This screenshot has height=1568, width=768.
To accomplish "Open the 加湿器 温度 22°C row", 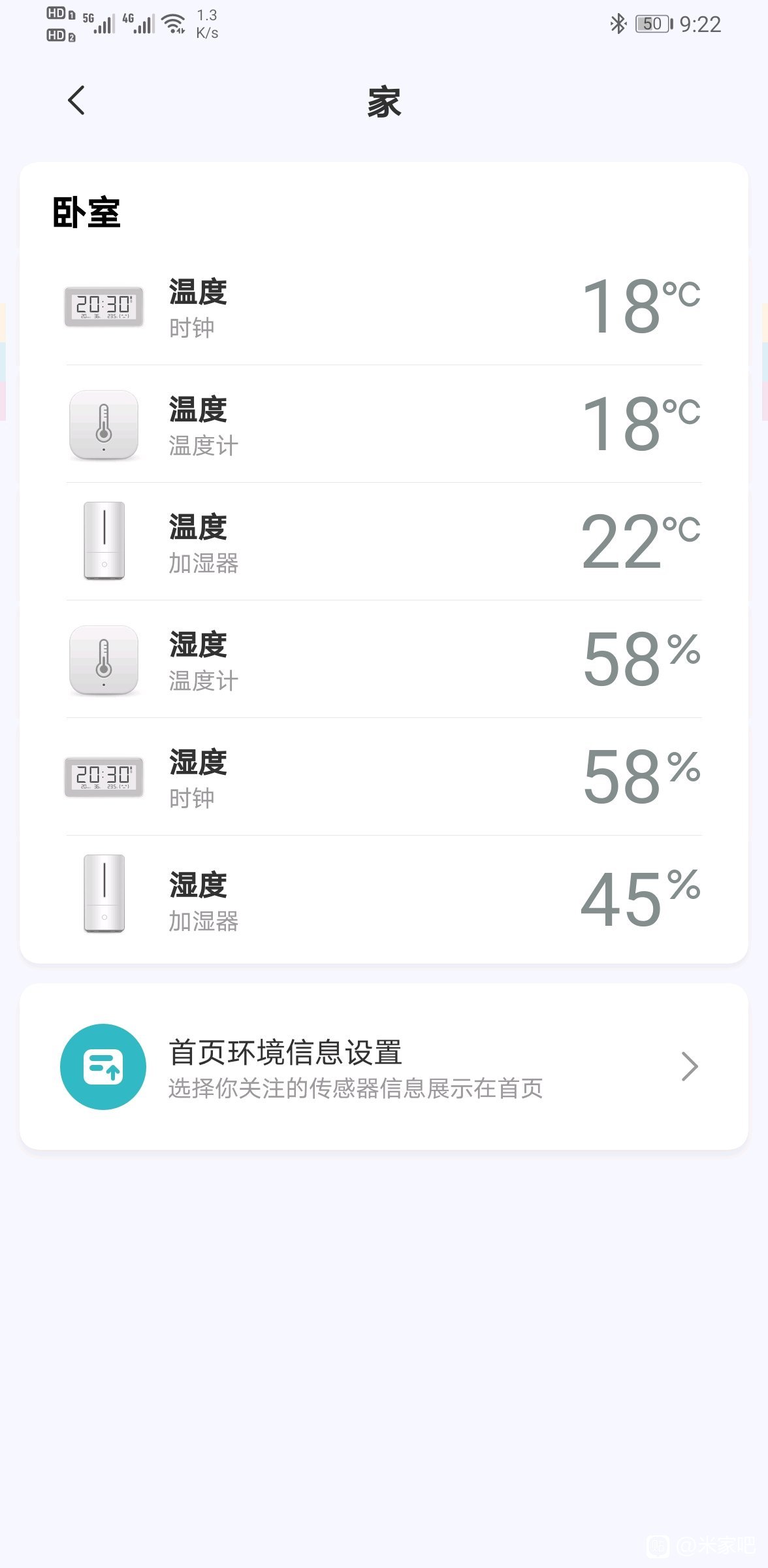I will click(x=384, y=542).
